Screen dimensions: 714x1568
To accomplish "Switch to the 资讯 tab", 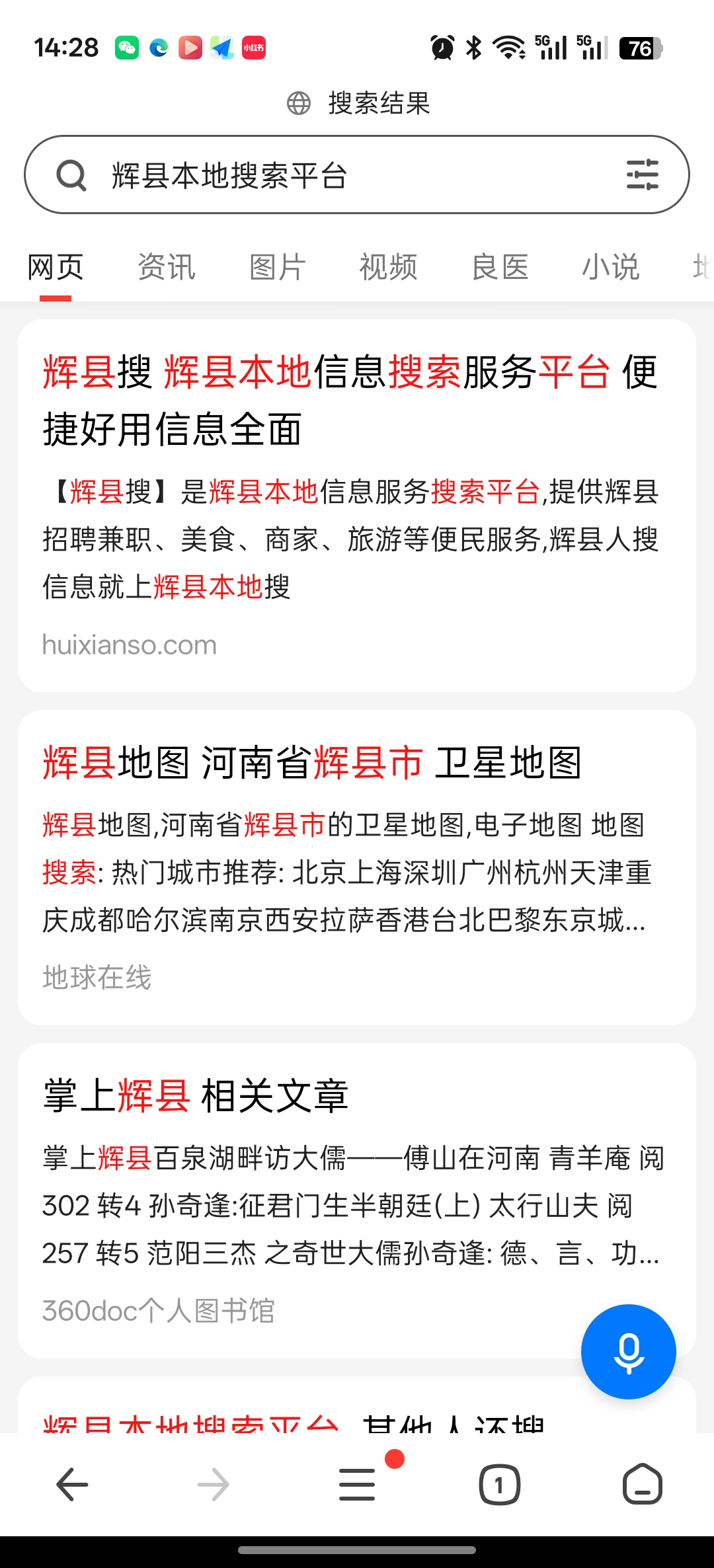I will click(167, 268).
